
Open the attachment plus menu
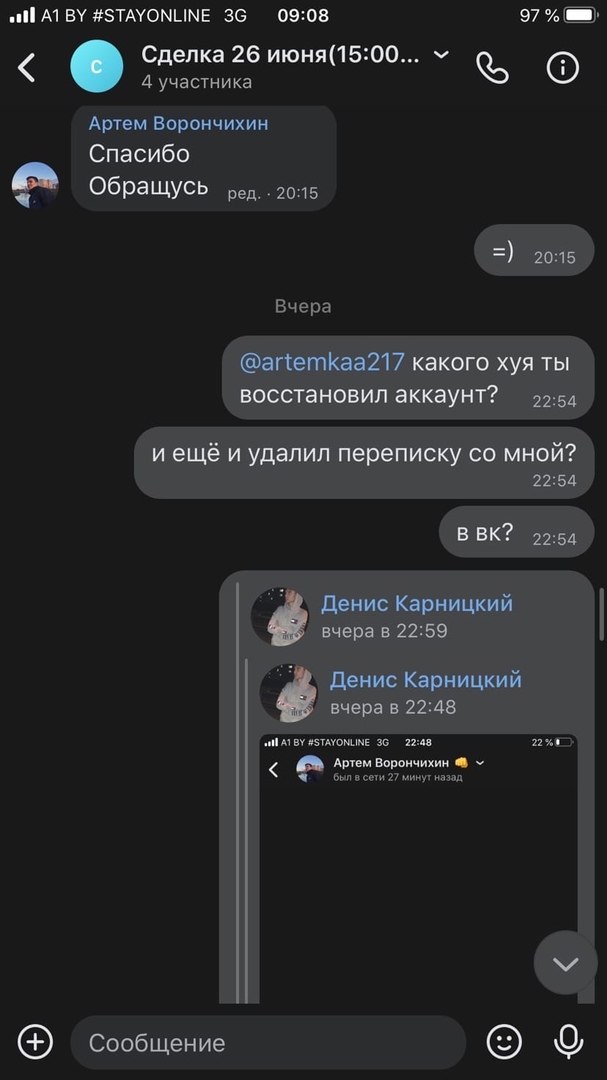pyautogui.click(x=35, y=1042)
